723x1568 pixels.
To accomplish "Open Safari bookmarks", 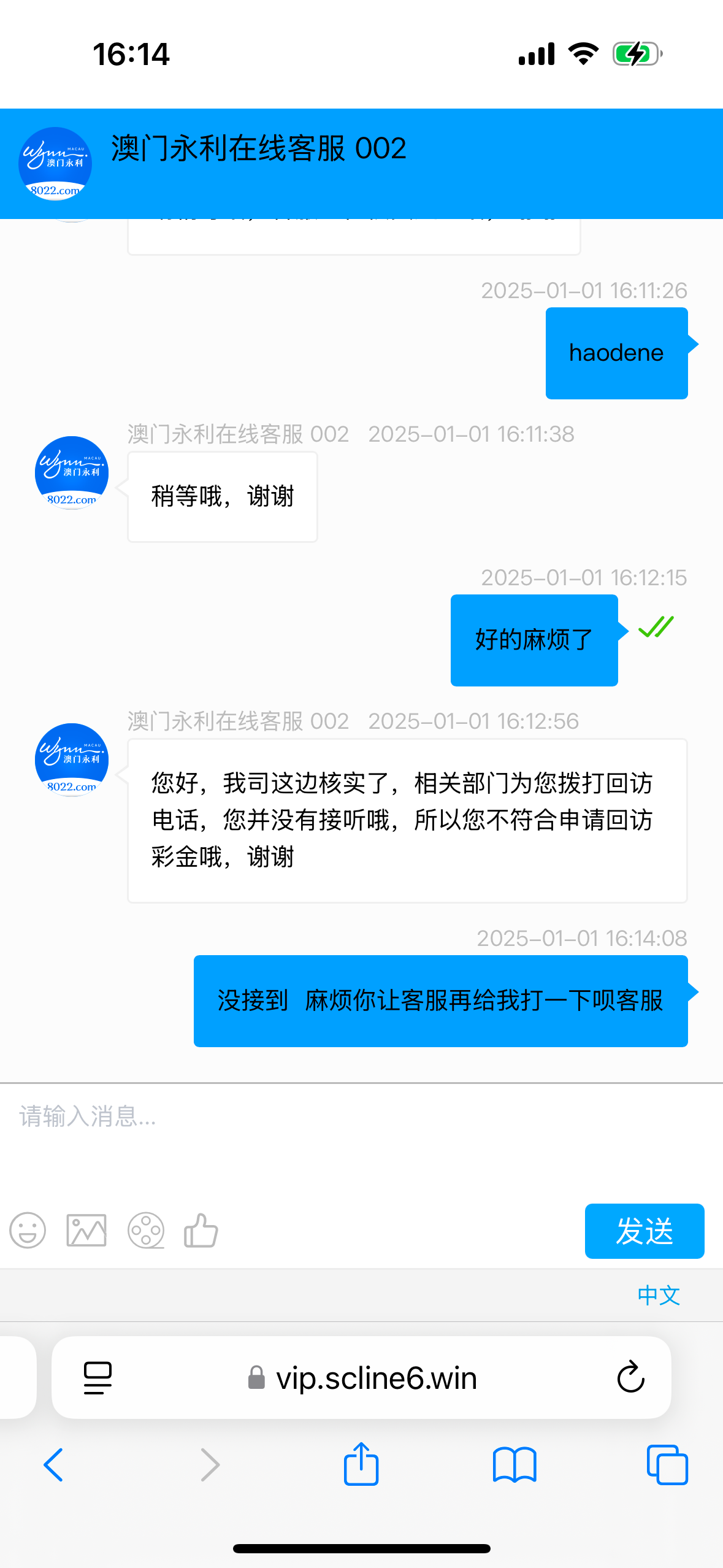I will (515, 1465).
